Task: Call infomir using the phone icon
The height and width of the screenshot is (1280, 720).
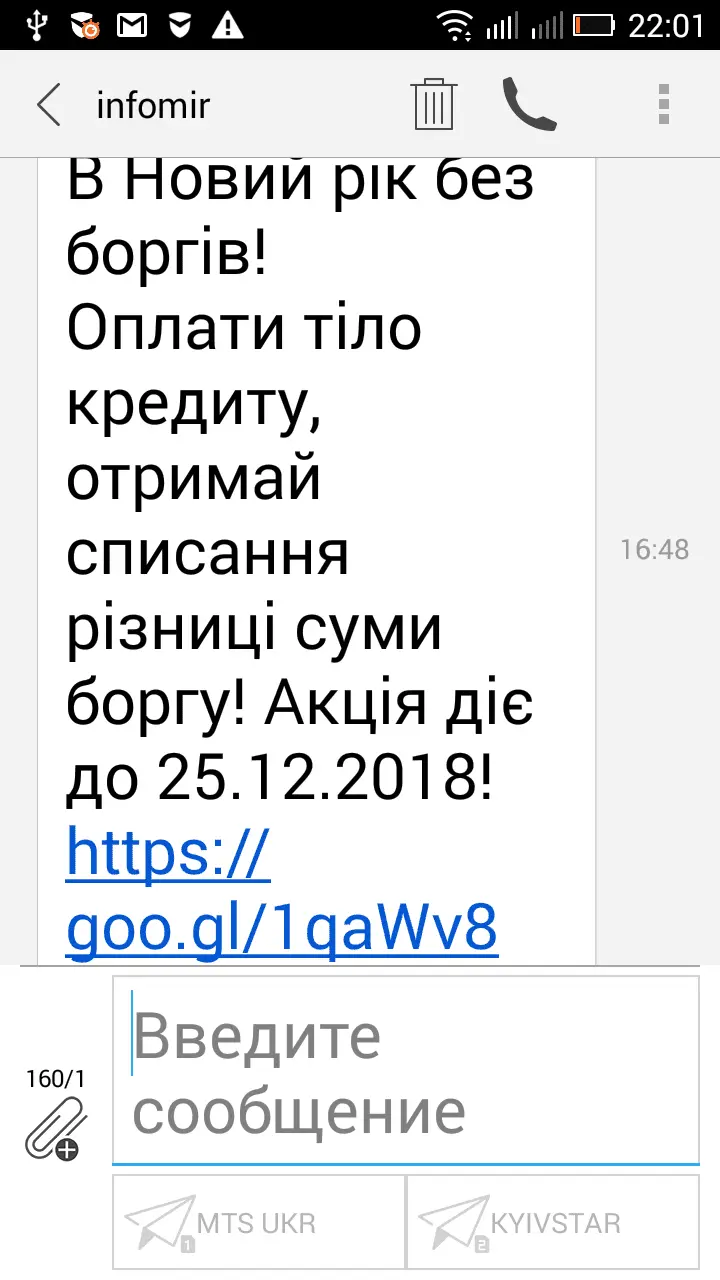Action: 529,104
